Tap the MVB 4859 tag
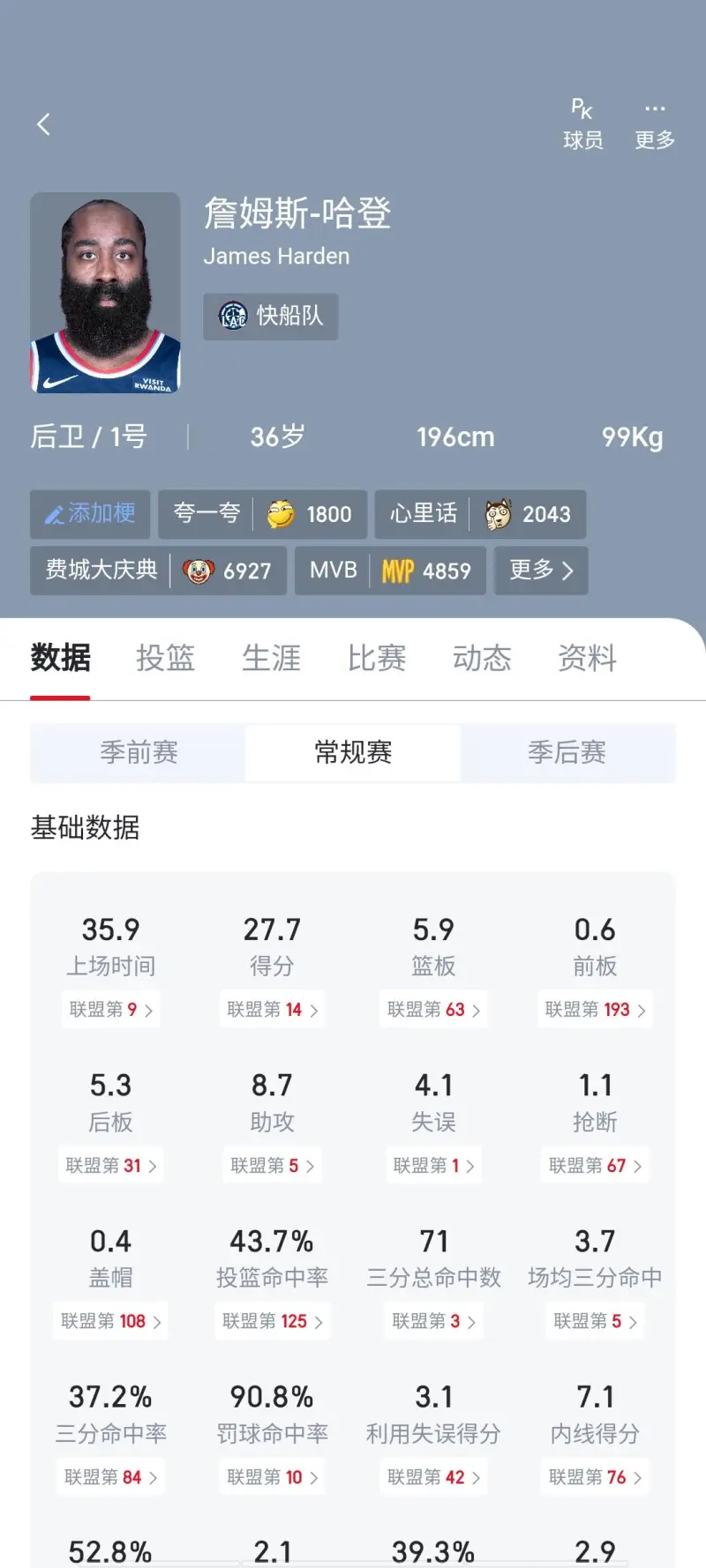Image resolution: width=706 pixels, height=1568 pixels. (x=390, y=571)
